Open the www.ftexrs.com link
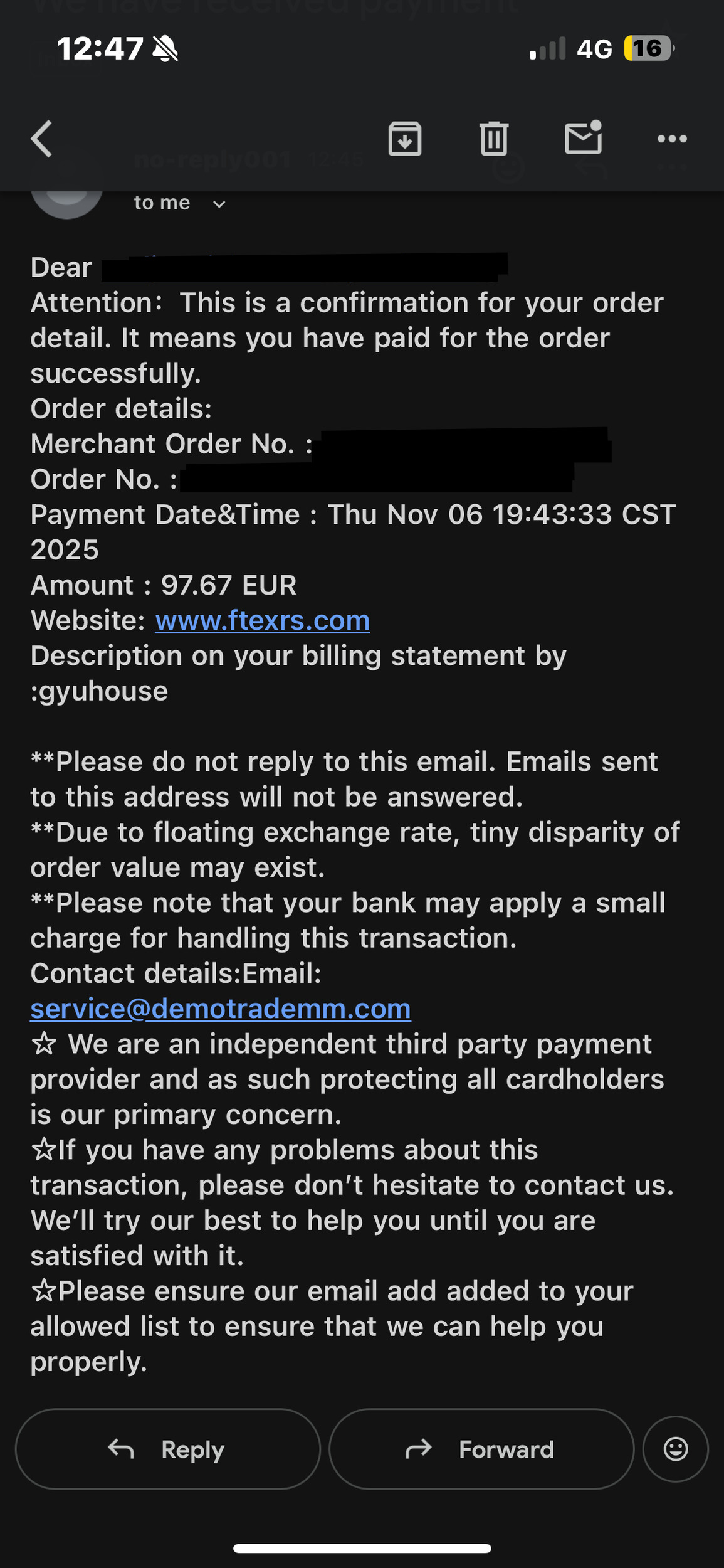The height and width of the screenshot is (1568, 724). click(262, 620)
